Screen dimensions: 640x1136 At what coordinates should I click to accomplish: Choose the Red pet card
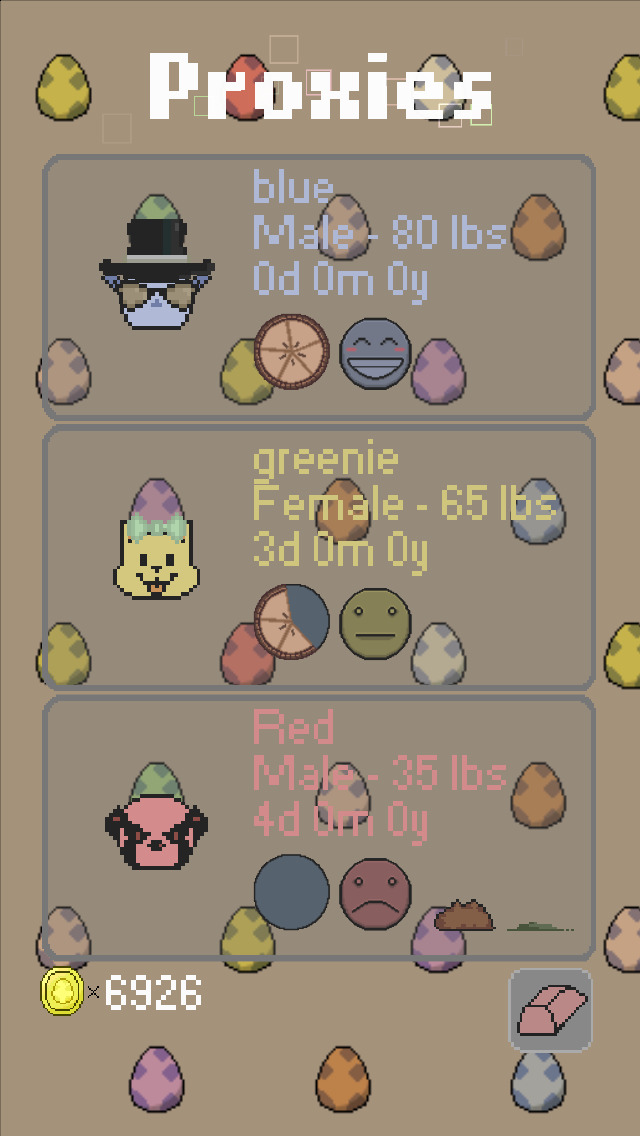[318, 827]
